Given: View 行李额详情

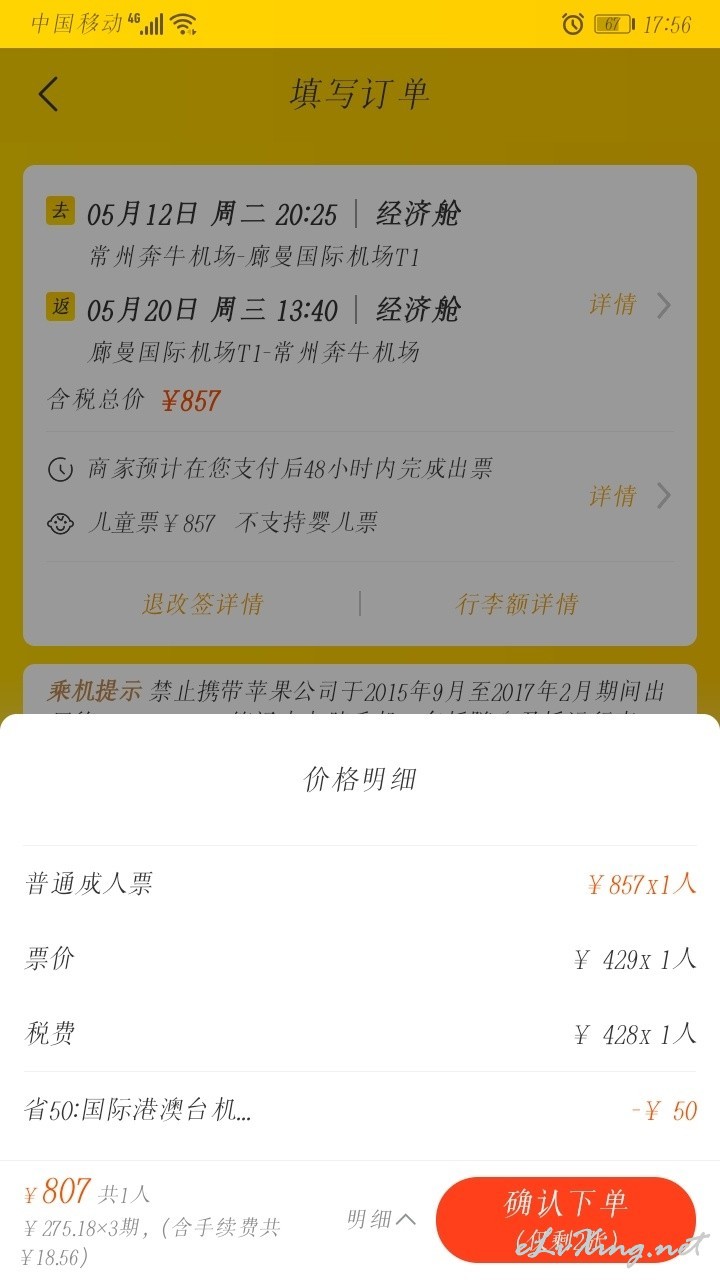Looking at the screenshot, I should coord(517,604).
